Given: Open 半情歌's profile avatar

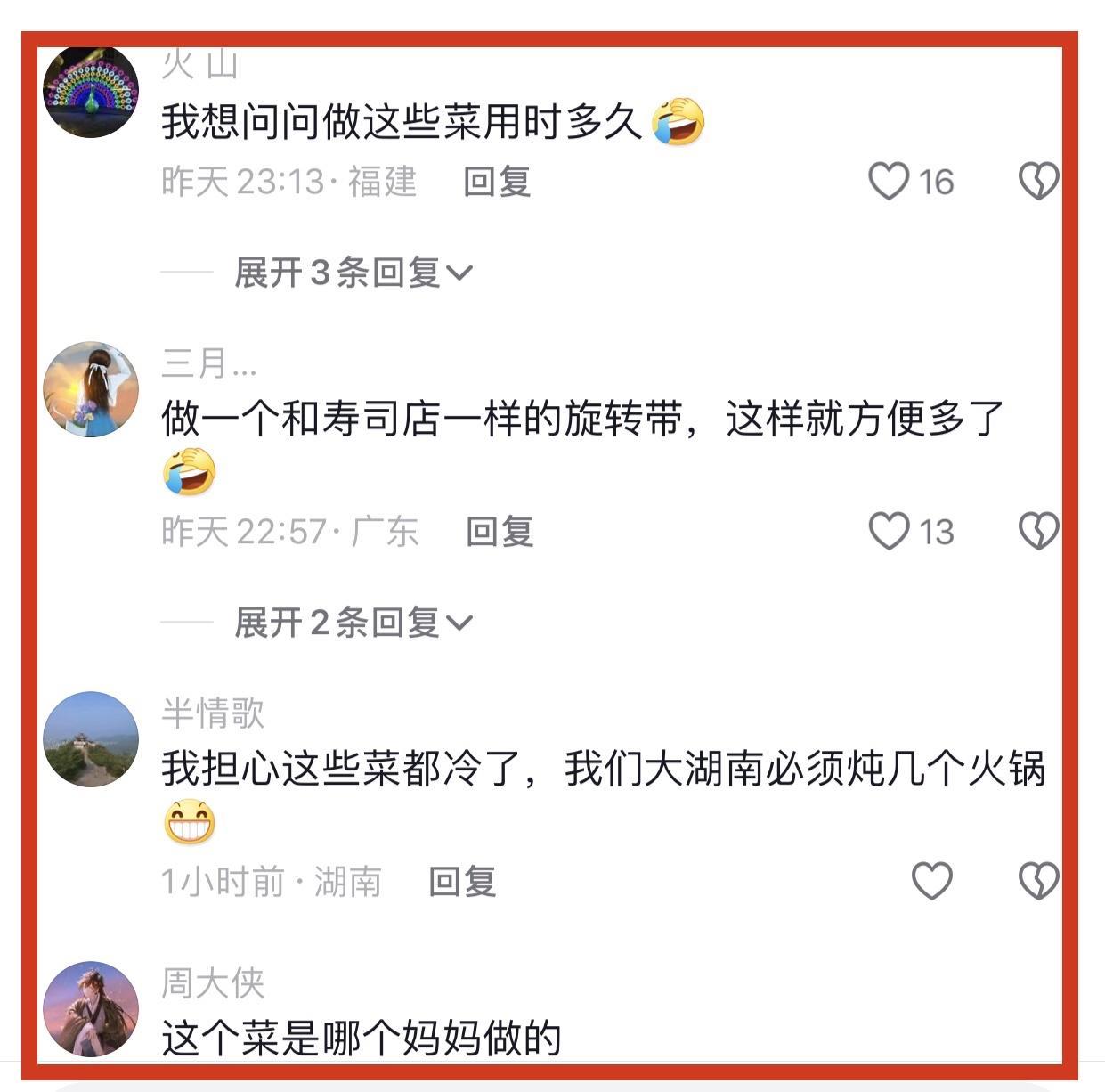Looking at the screenshot, I should click(91, 739).
